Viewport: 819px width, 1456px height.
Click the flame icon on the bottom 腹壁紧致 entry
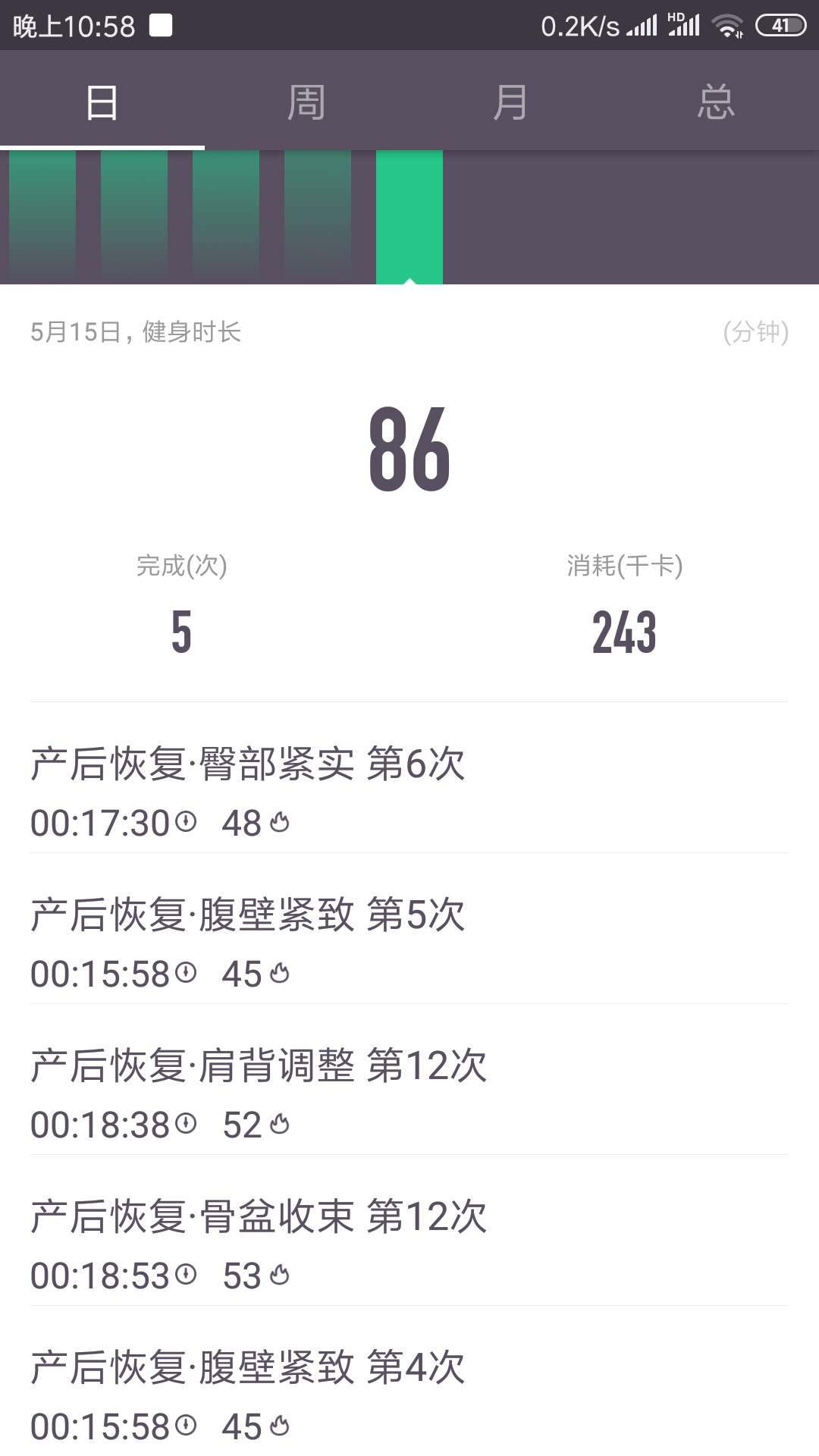click(x=282, y=1427)
